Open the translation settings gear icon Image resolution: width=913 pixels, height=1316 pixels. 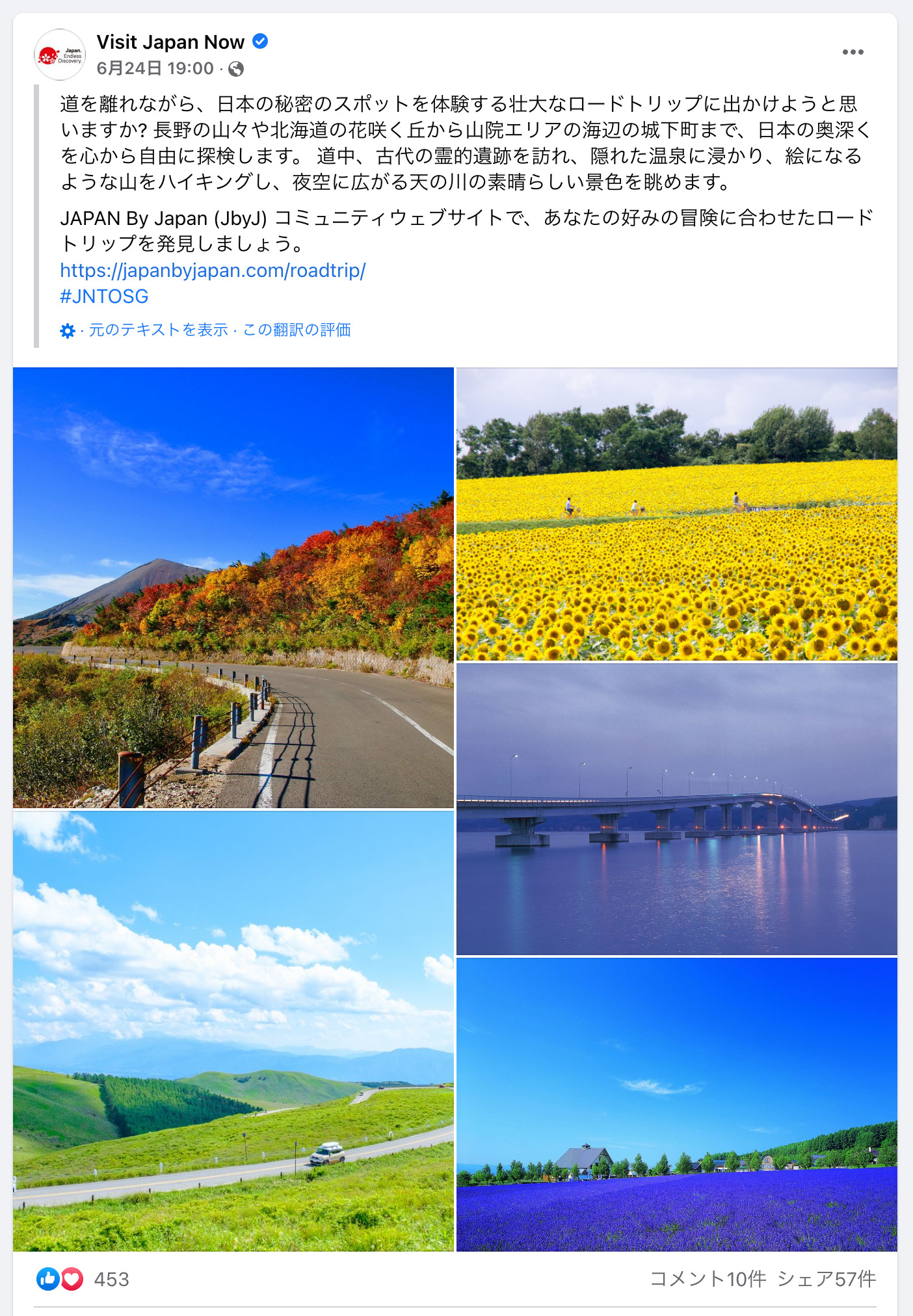click(x=68, y=330)
